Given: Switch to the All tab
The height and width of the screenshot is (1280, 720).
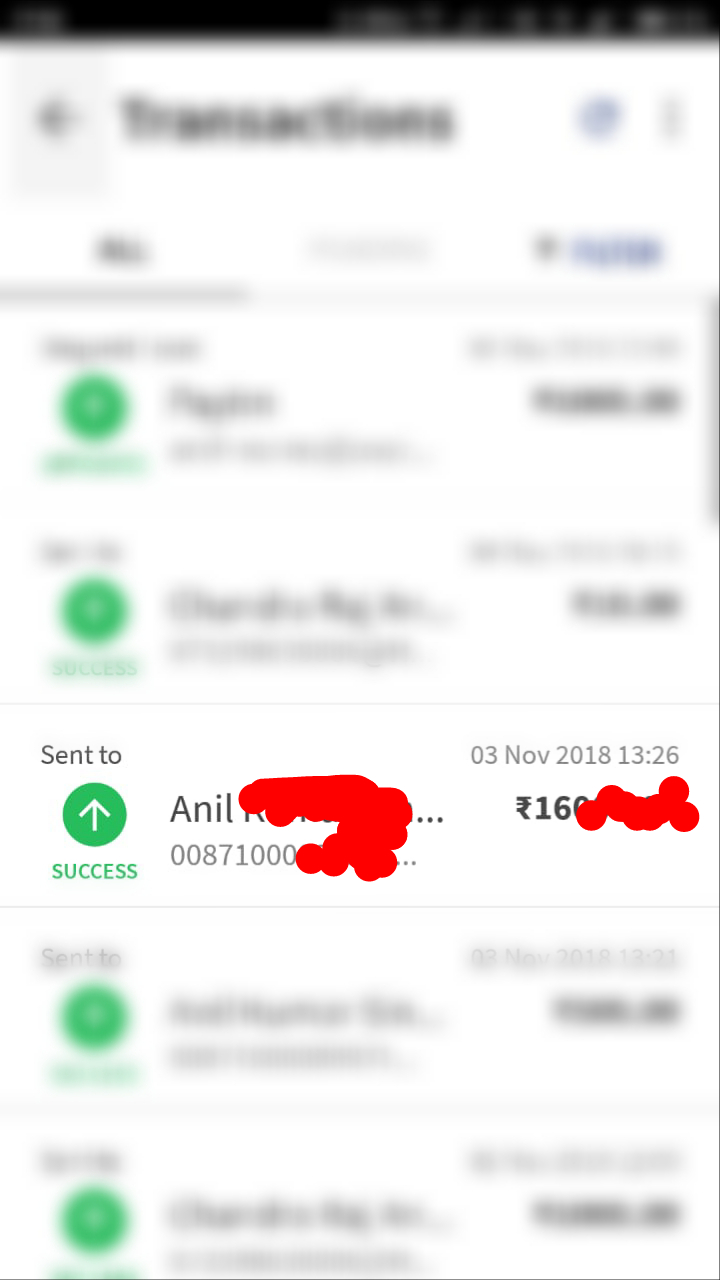Looking at the screenshot, I should tap(121, 251).
